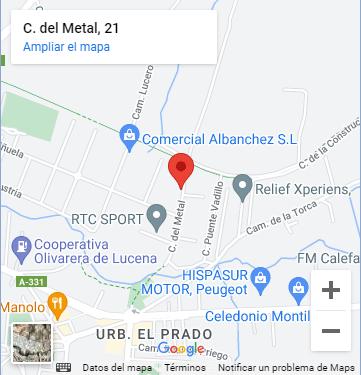Open Comercial Albanchez S.L marker

(x=129, y=138)
